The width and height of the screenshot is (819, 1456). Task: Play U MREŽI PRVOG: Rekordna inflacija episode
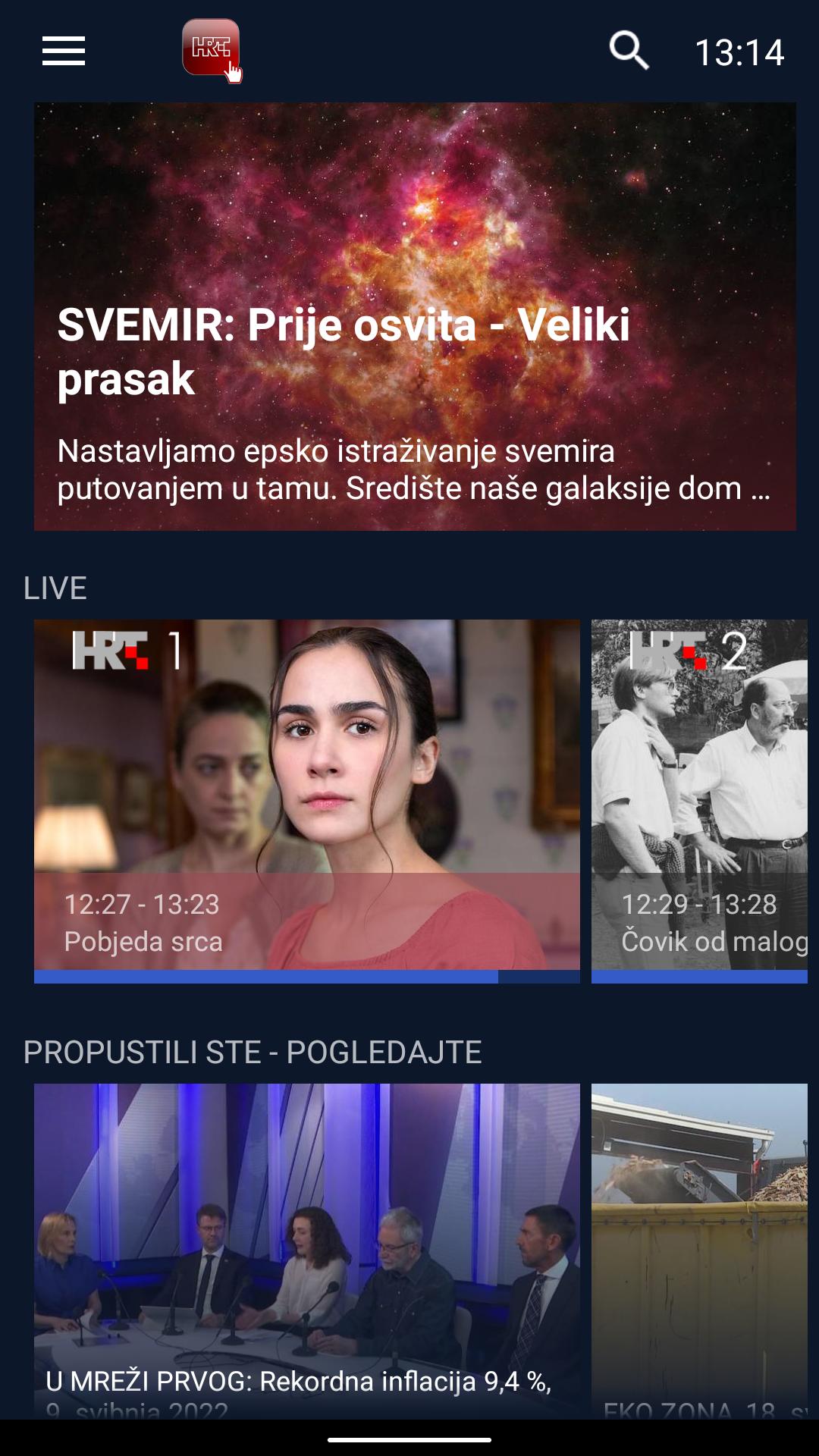tap(306, 1250)
